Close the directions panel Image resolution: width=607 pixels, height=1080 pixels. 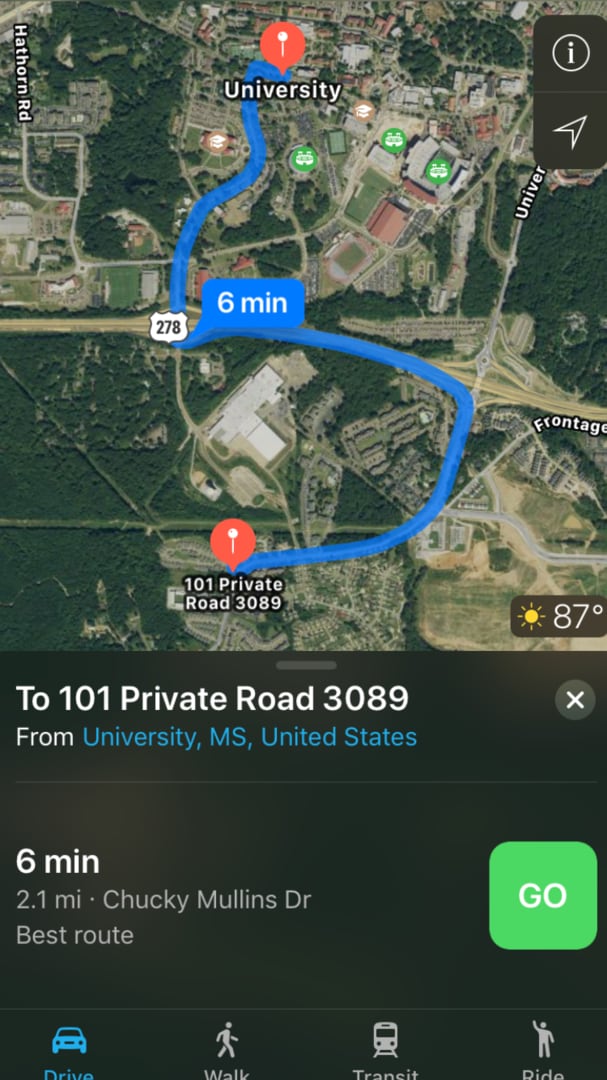point(575,701)
